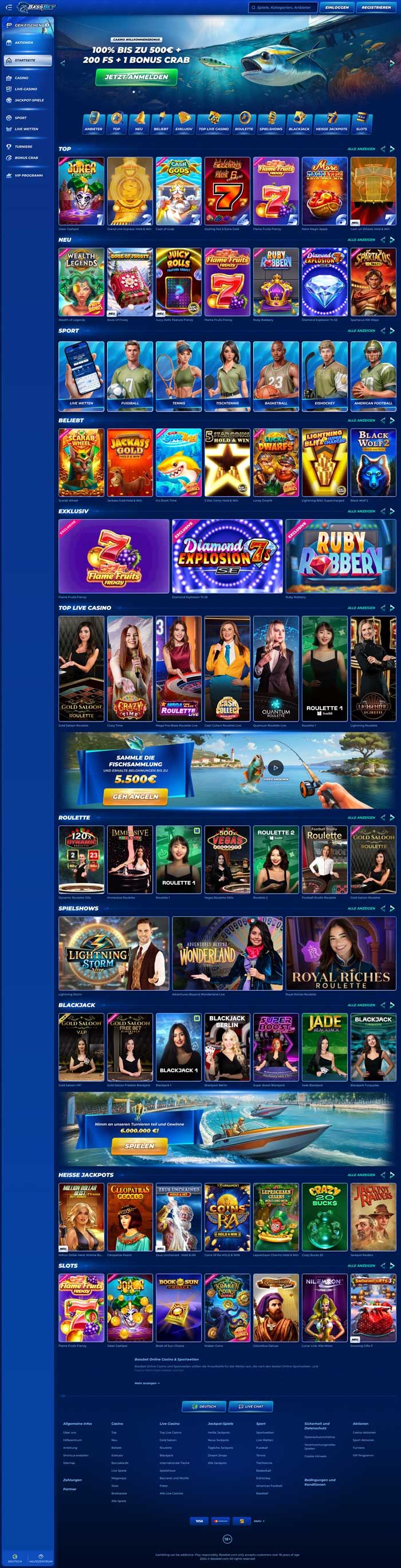Open VIP Programm in the sidebar
The height and width of the screenshot is (1568, 401).
pyautogui.click(x=28, y=175)
